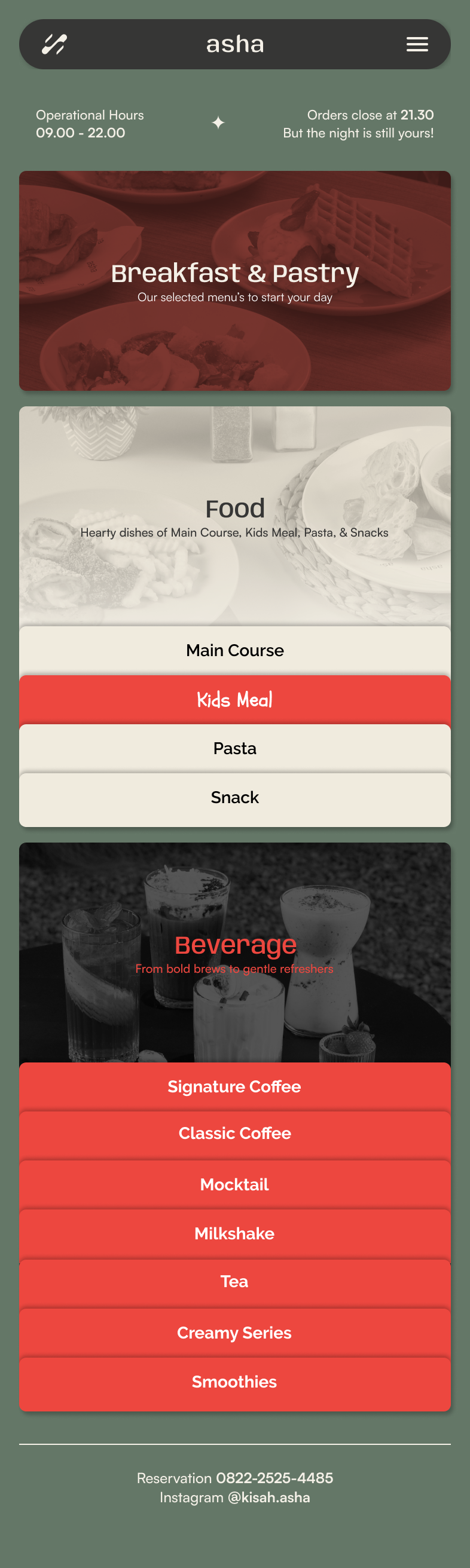Go to the Smoothies menu

point(235,1382)
